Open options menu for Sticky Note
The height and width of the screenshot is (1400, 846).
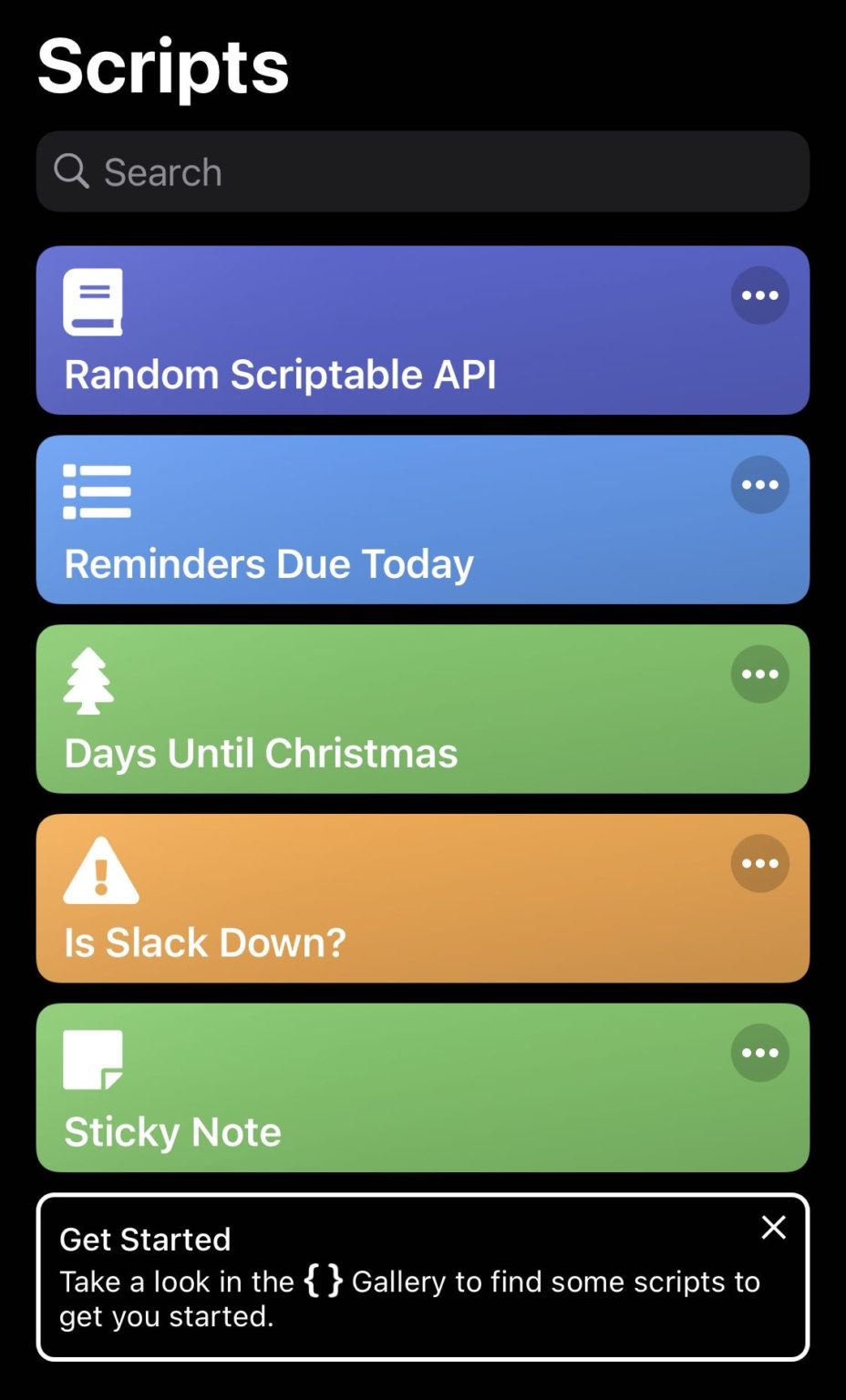tap(759, 1053)
